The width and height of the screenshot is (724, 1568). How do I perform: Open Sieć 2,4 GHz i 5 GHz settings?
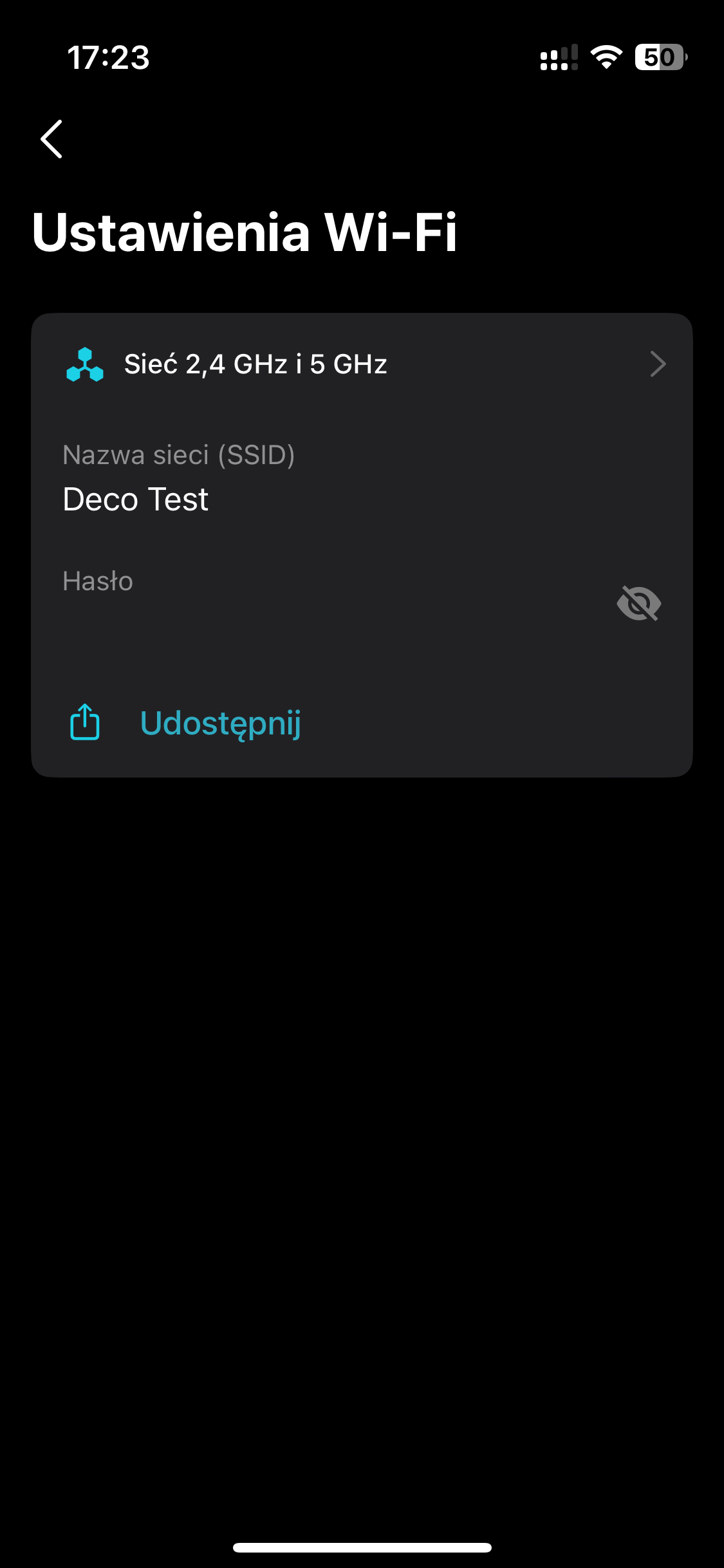[362, 364]
